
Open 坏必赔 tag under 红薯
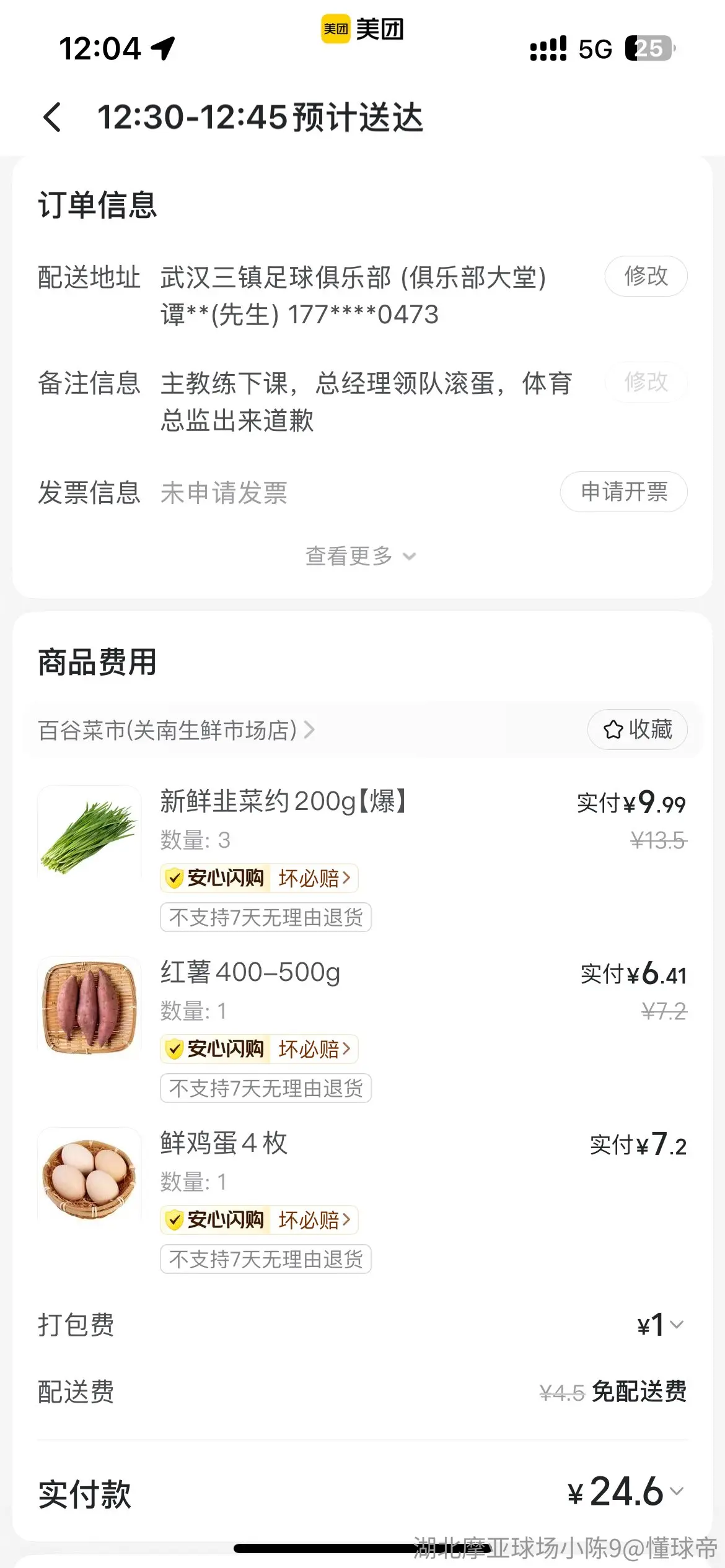(x=315, y=1049)
